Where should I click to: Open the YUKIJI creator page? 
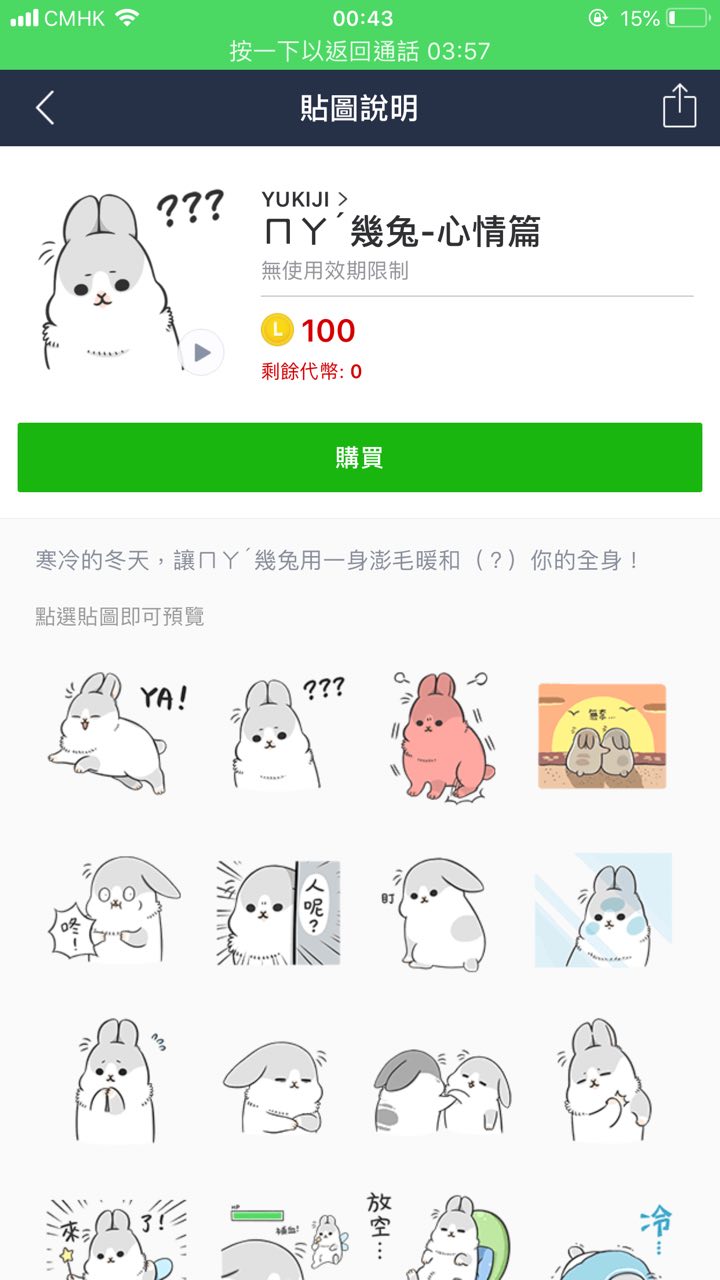304,200
